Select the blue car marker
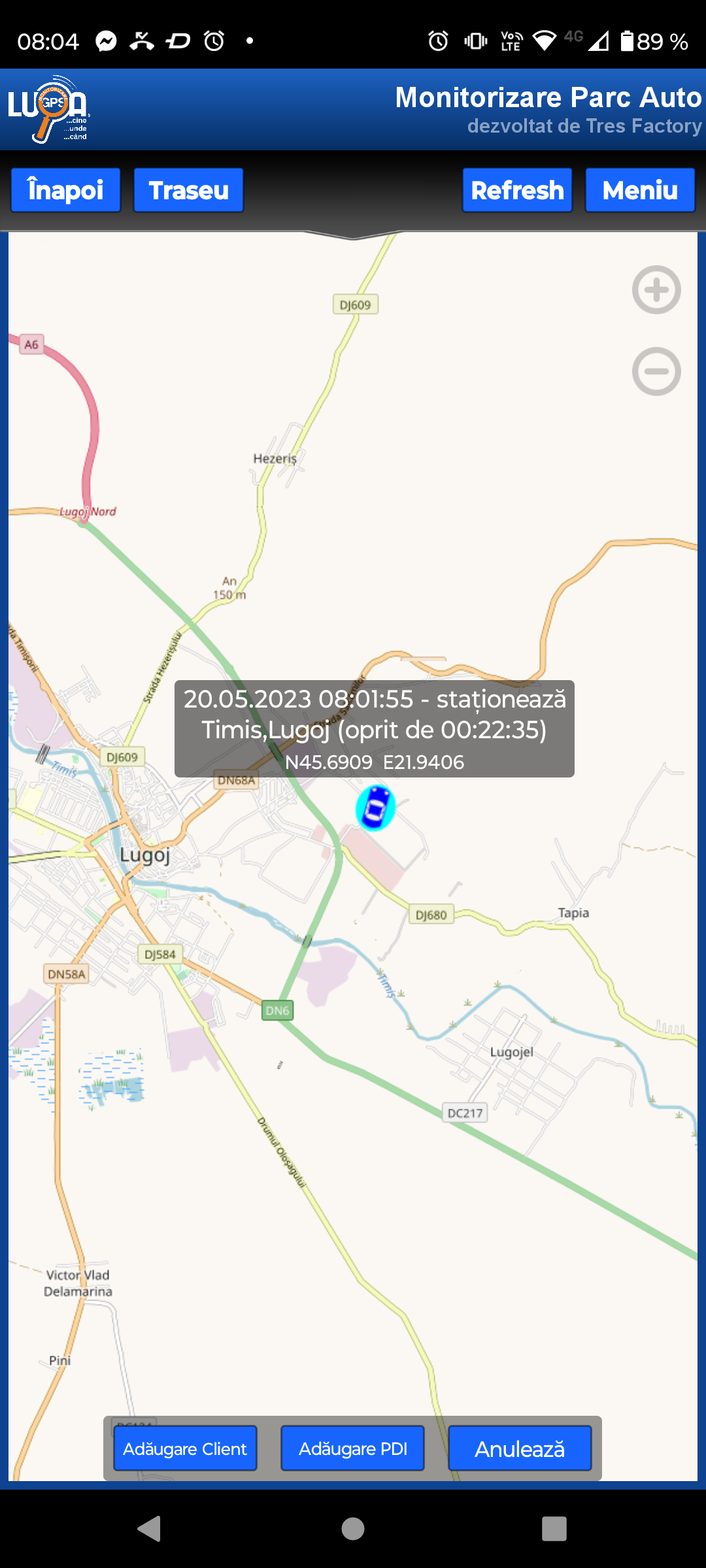Screen dimensions: 706x1568 pos(375,808)
